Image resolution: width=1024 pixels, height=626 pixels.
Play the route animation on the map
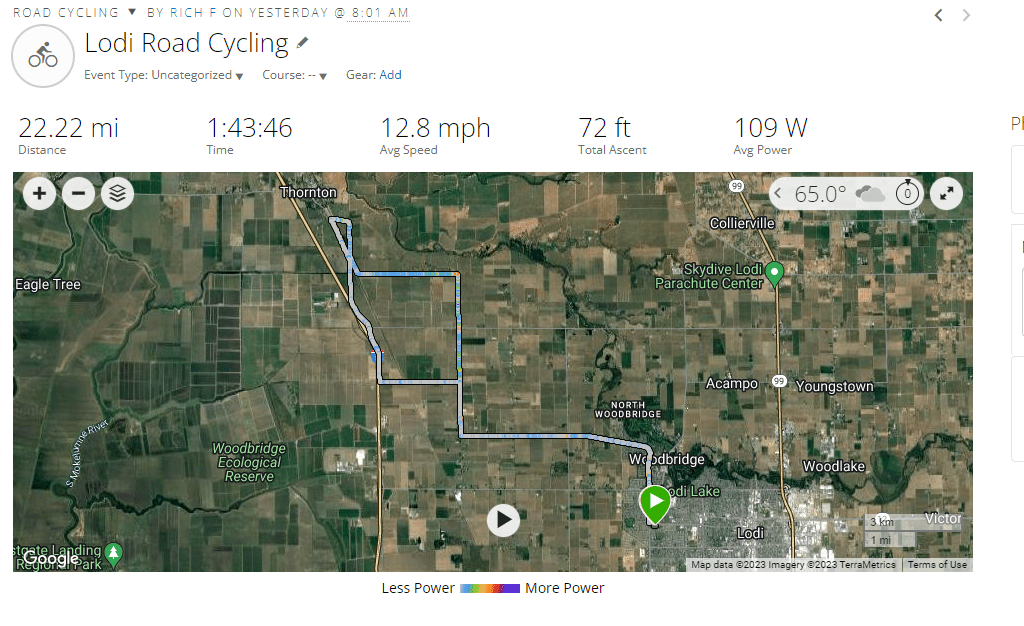pyautogui.click(x=503, y=519)
